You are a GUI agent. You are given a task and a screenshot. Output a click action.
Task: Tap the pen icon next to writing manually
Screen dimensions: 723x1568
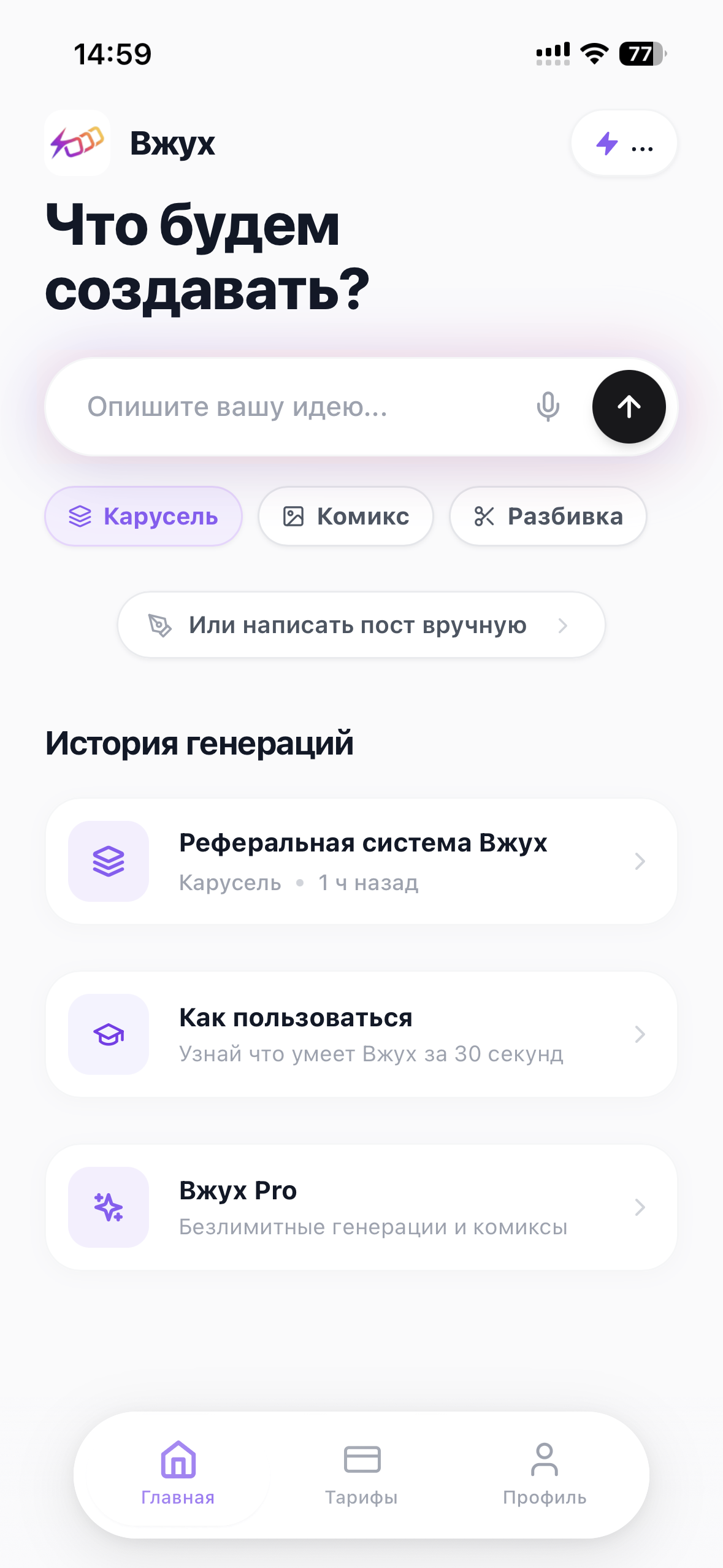coord(160,625)
